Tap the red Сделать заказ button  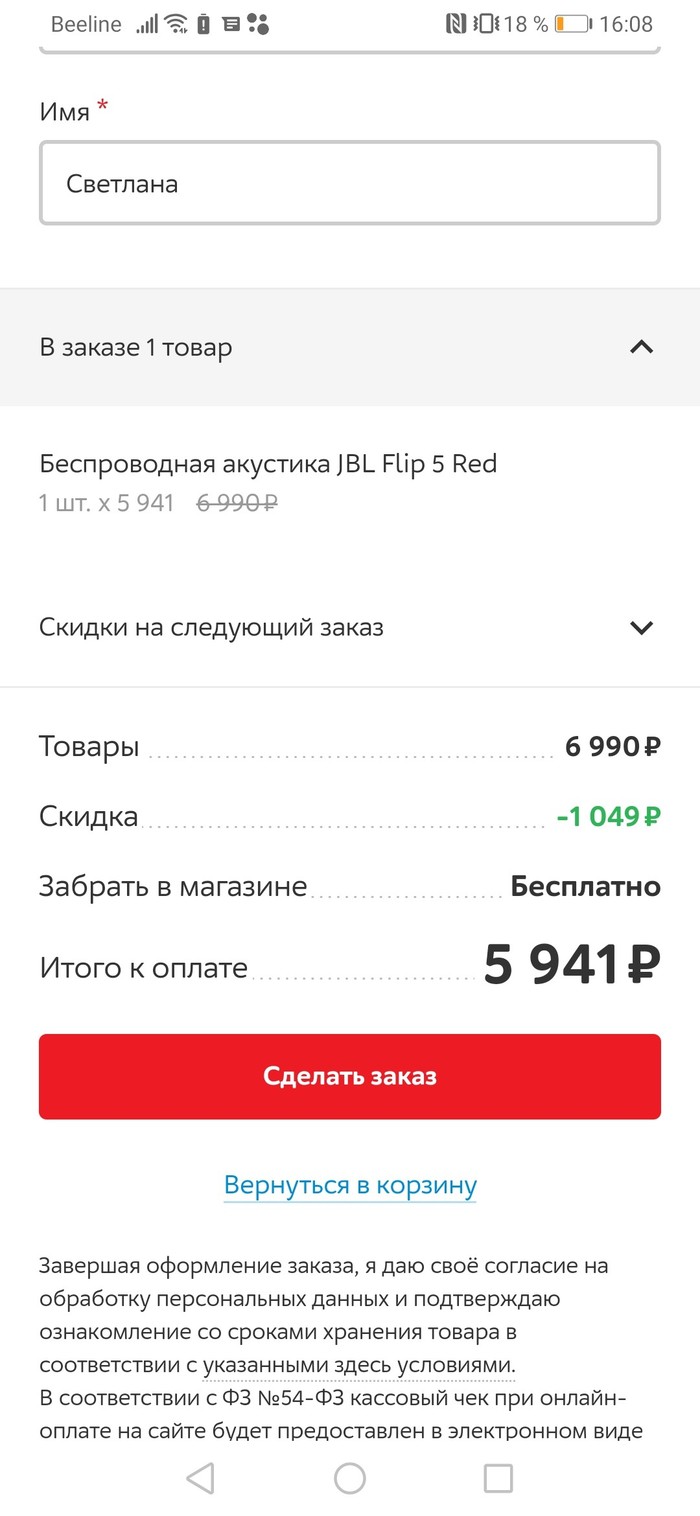point(349,1076)
